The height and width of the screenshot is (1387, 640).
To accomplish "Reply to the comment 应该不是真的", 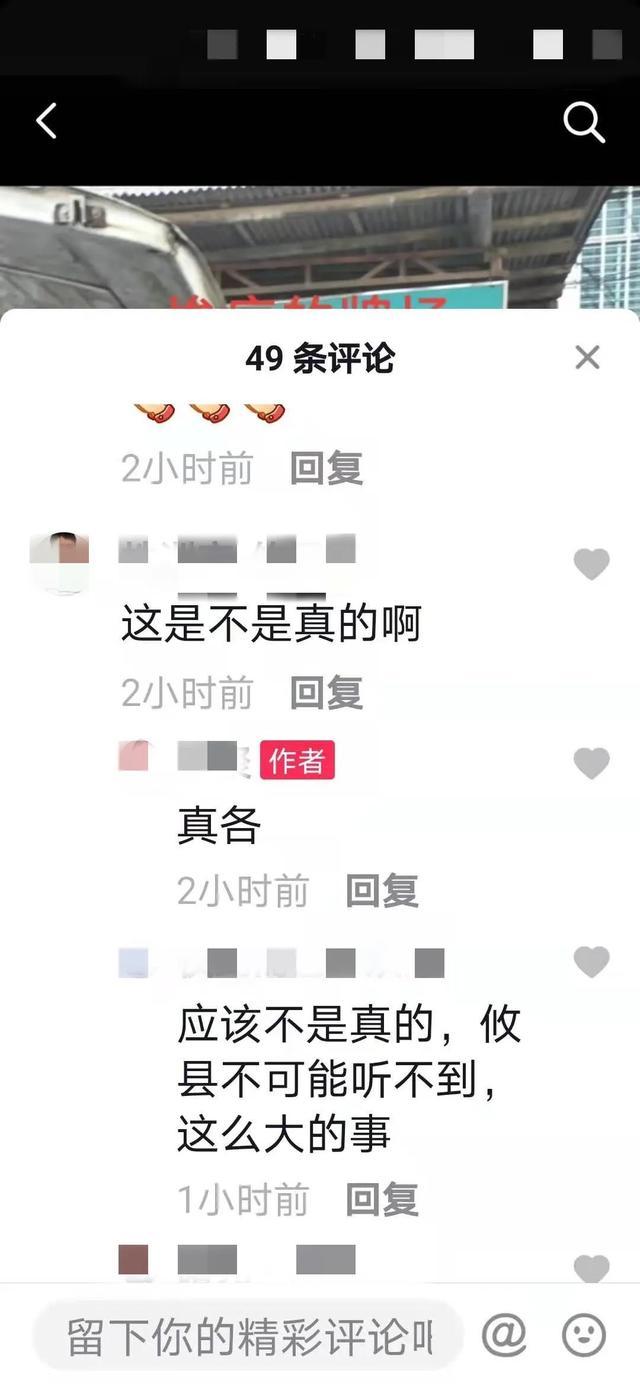I will [381, 1198].
